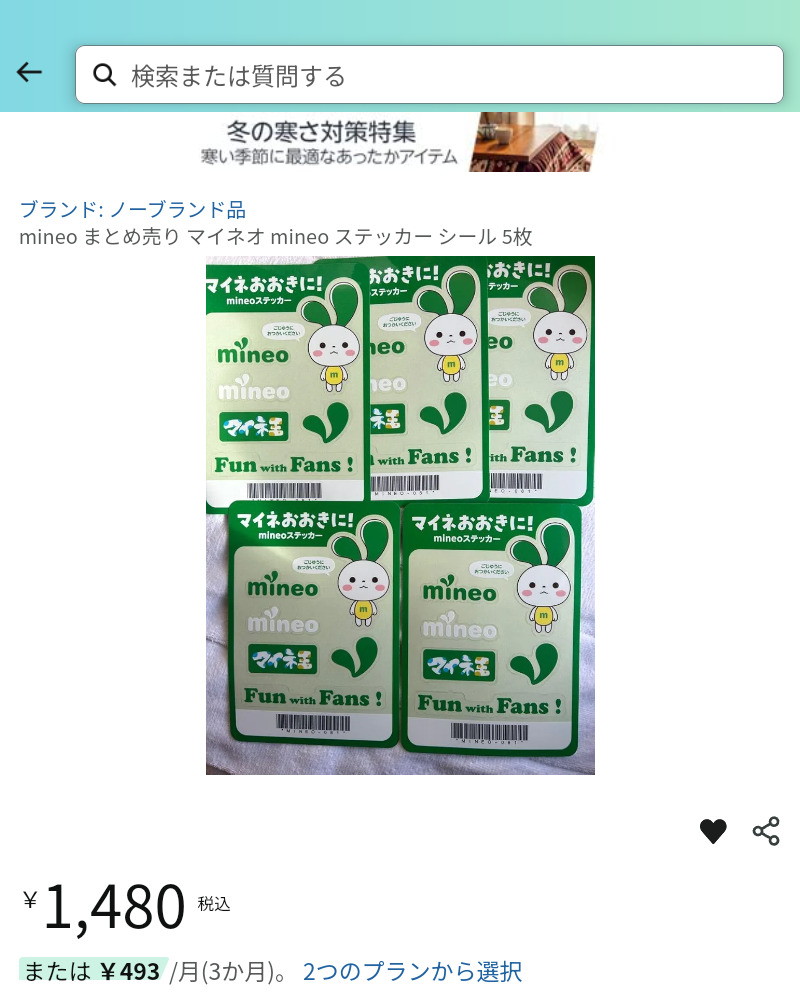Open the ブランド: ノーブランド品 link
800x1001 pixels.
[133, 209]
